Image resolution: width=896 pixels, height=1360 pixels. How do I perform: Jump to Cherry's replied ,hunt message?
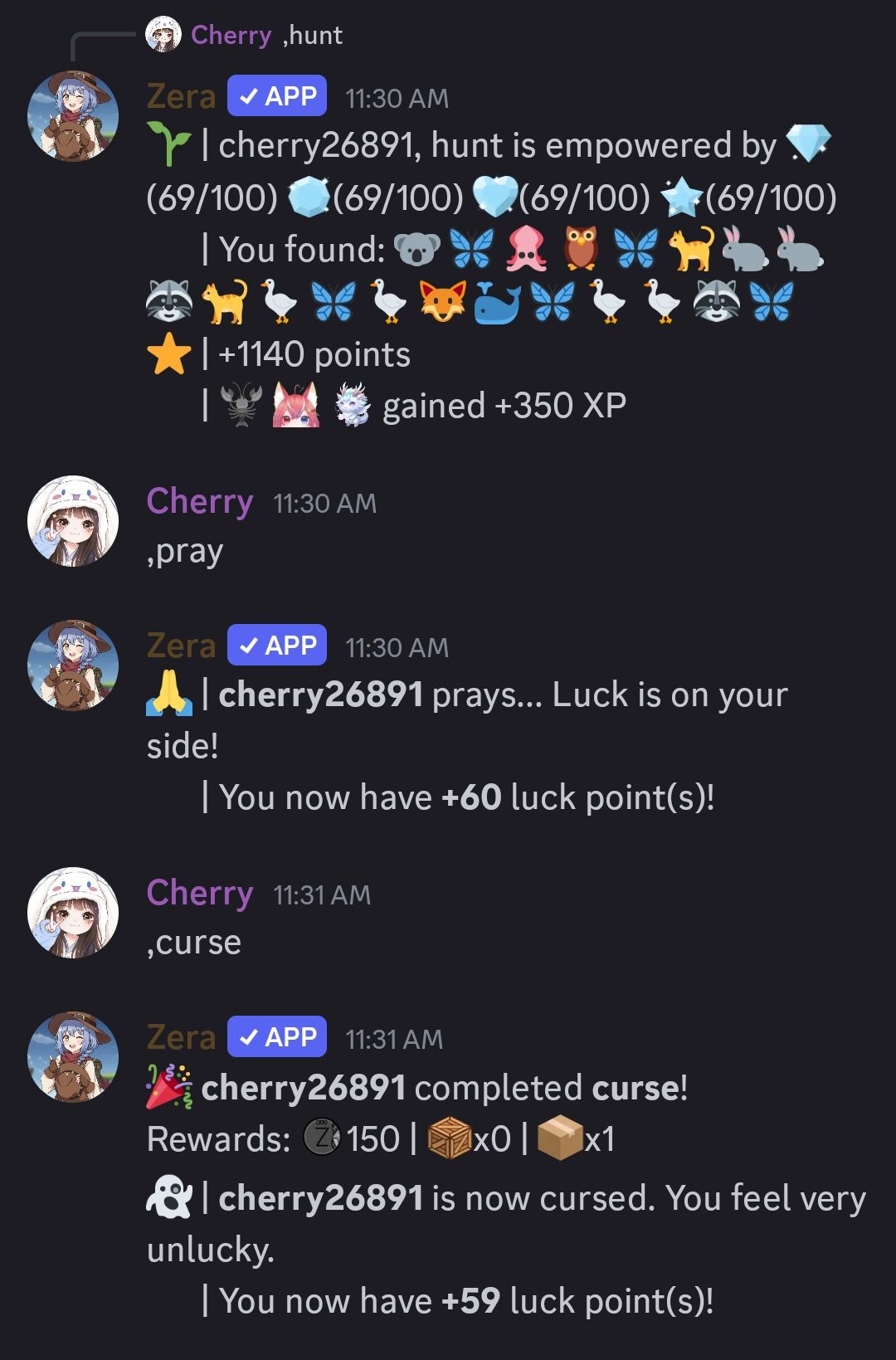(314, 35)
